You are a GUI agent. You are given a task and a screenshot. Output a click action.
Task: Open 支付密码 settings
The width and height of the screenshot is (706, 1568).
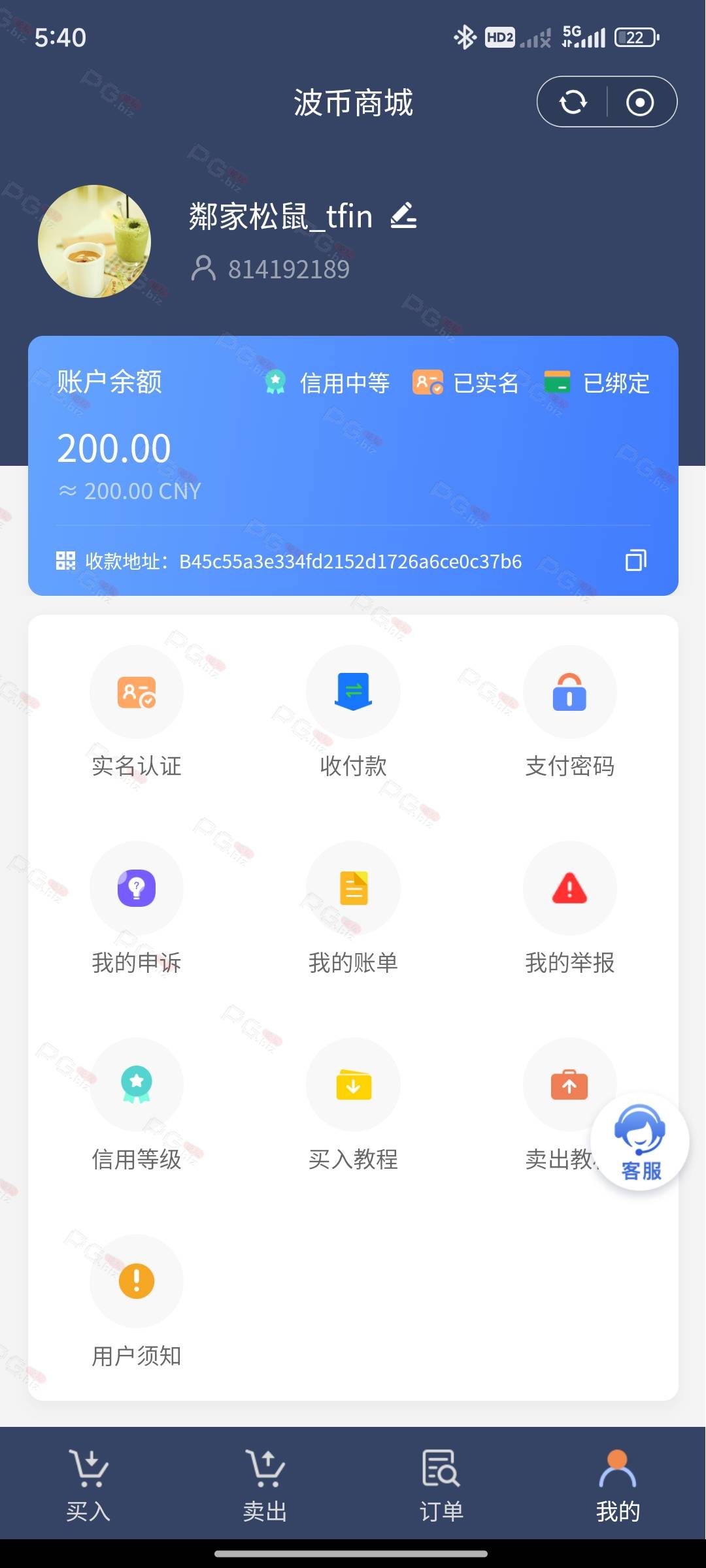pyautogui.click(x=570, y=712)
